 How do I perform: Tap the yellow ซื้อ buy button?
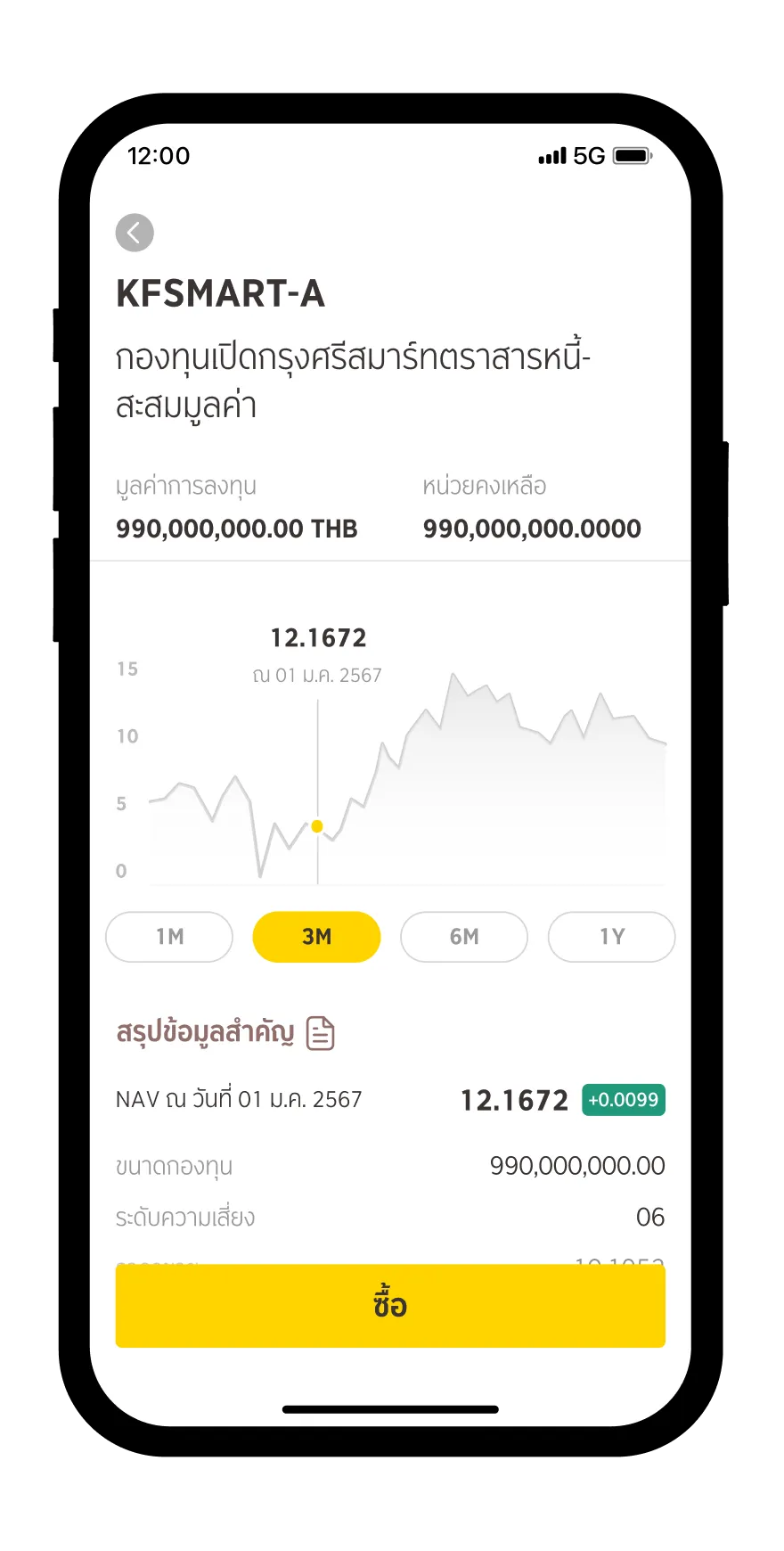click(x=390, y=1305)
